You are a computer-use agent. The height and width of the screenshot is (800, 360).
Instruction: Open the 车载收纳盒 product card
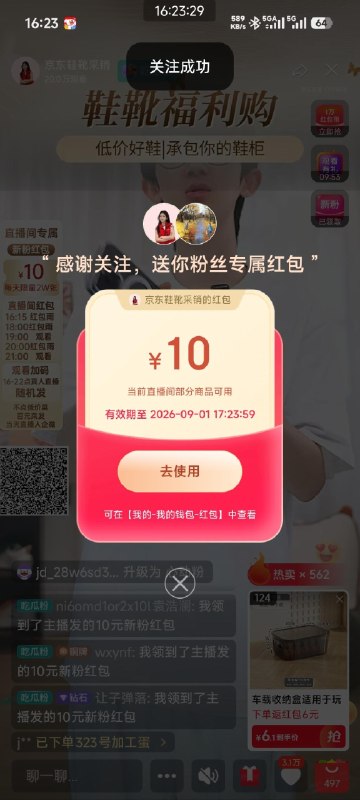tap(299, 670)
